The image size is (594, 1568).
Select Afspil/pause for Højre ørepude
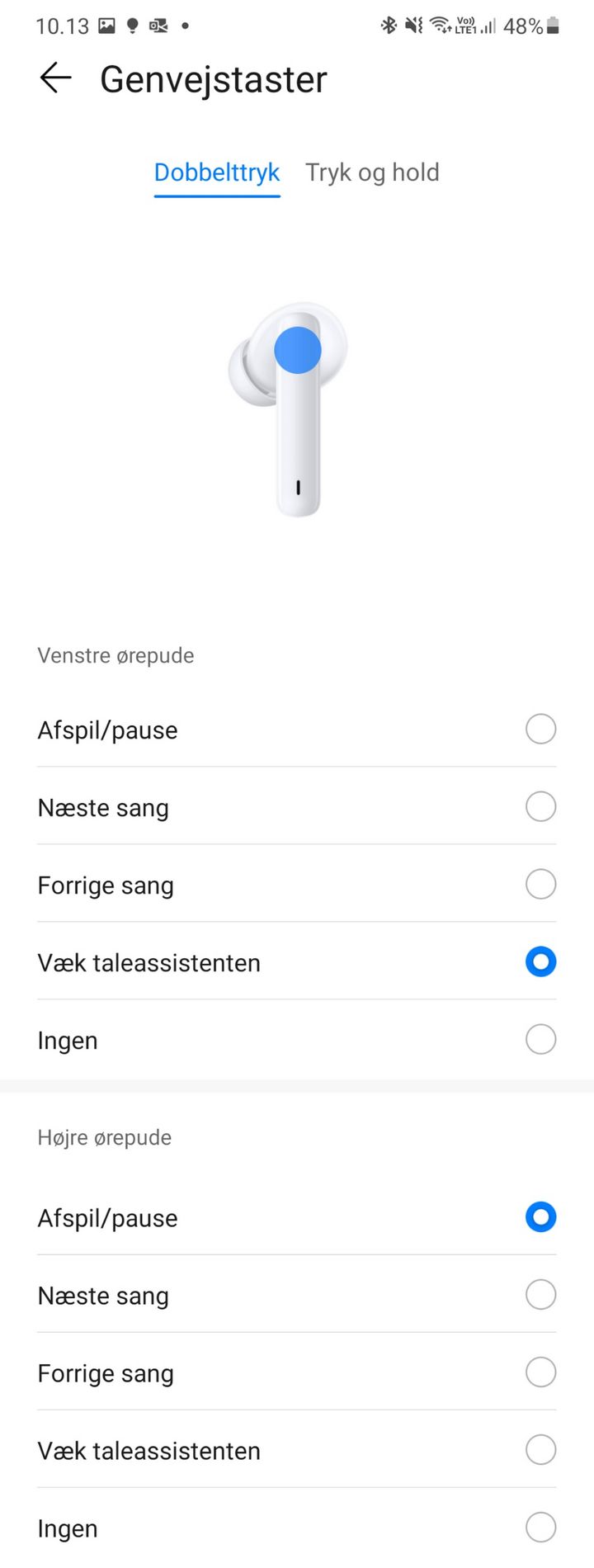tap(540, 1217)
